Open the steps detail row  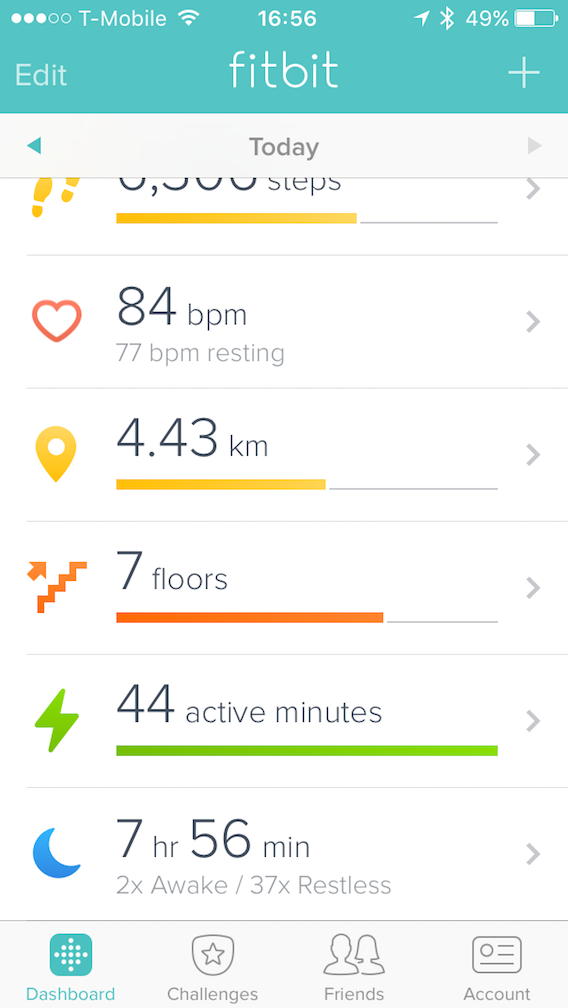284,216
